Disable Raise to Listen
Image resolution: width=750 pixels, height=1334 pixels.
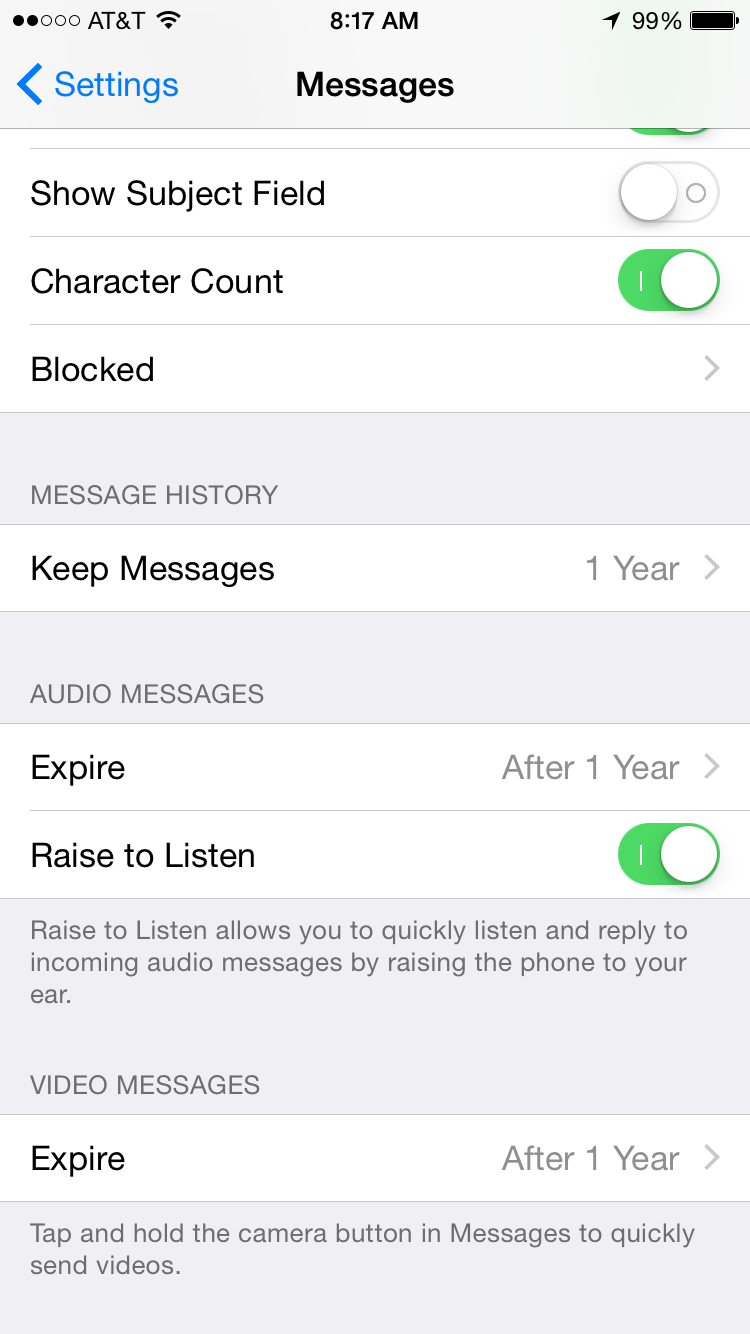[668, 855]
